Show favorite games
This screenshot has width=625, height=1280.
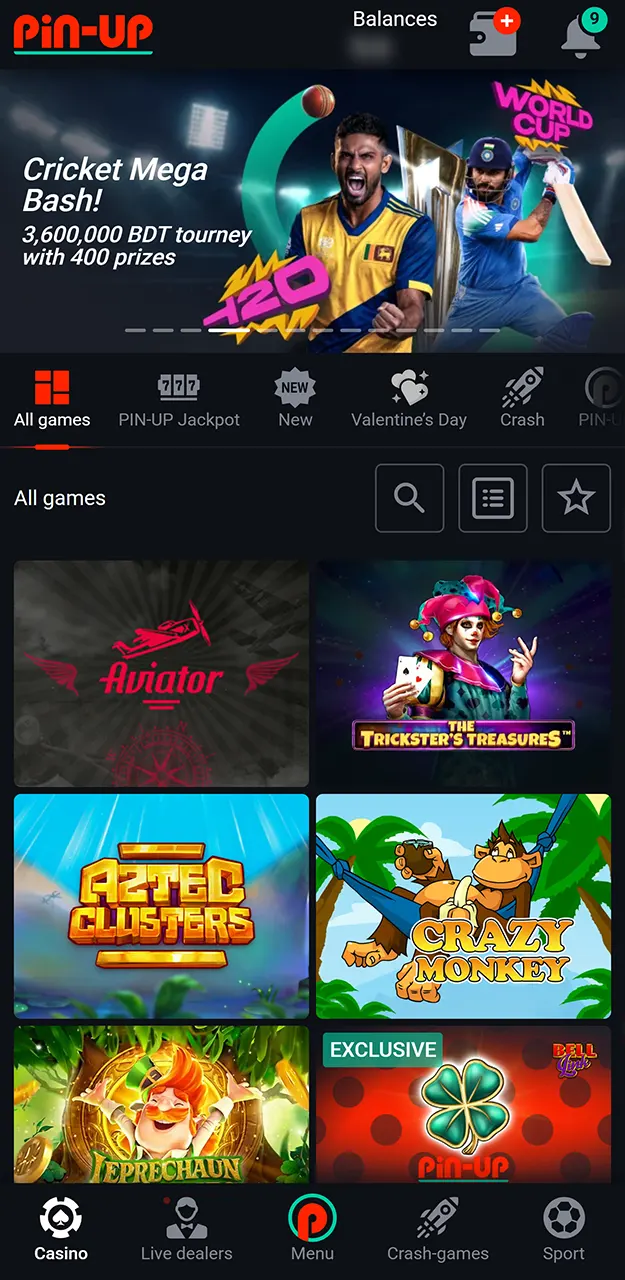coord(576,498)
